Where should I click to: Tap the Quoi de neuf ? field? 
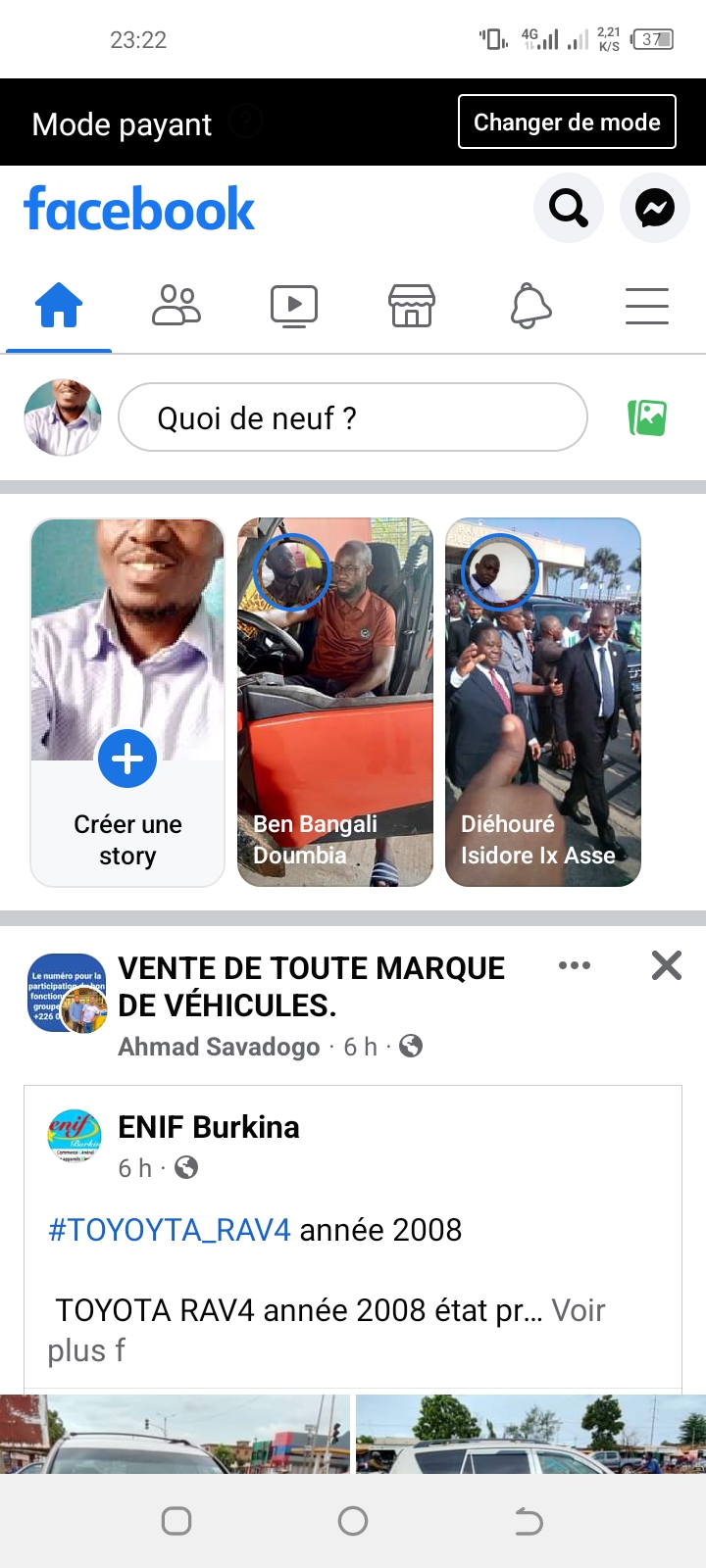[353, 417]
